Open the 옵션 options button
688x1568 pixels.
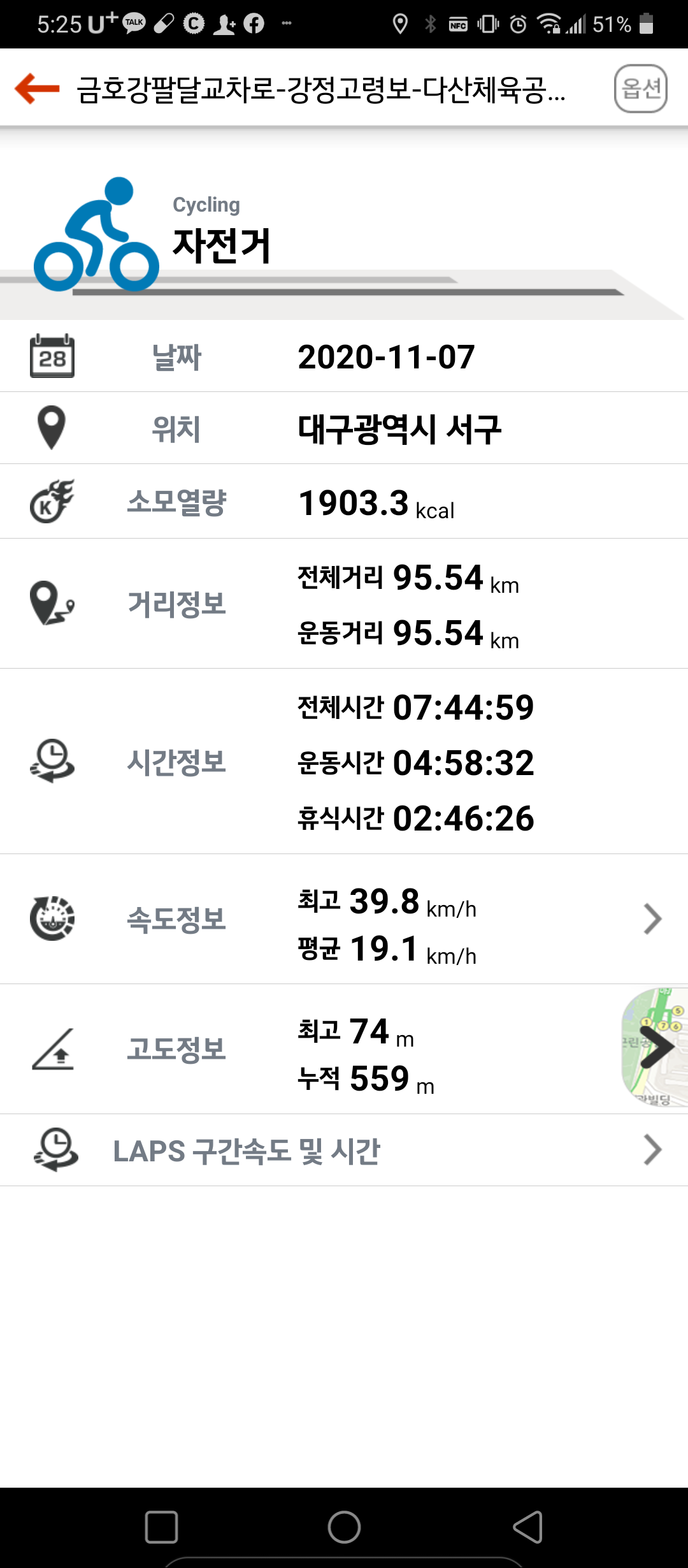click(x=640, y=89)
